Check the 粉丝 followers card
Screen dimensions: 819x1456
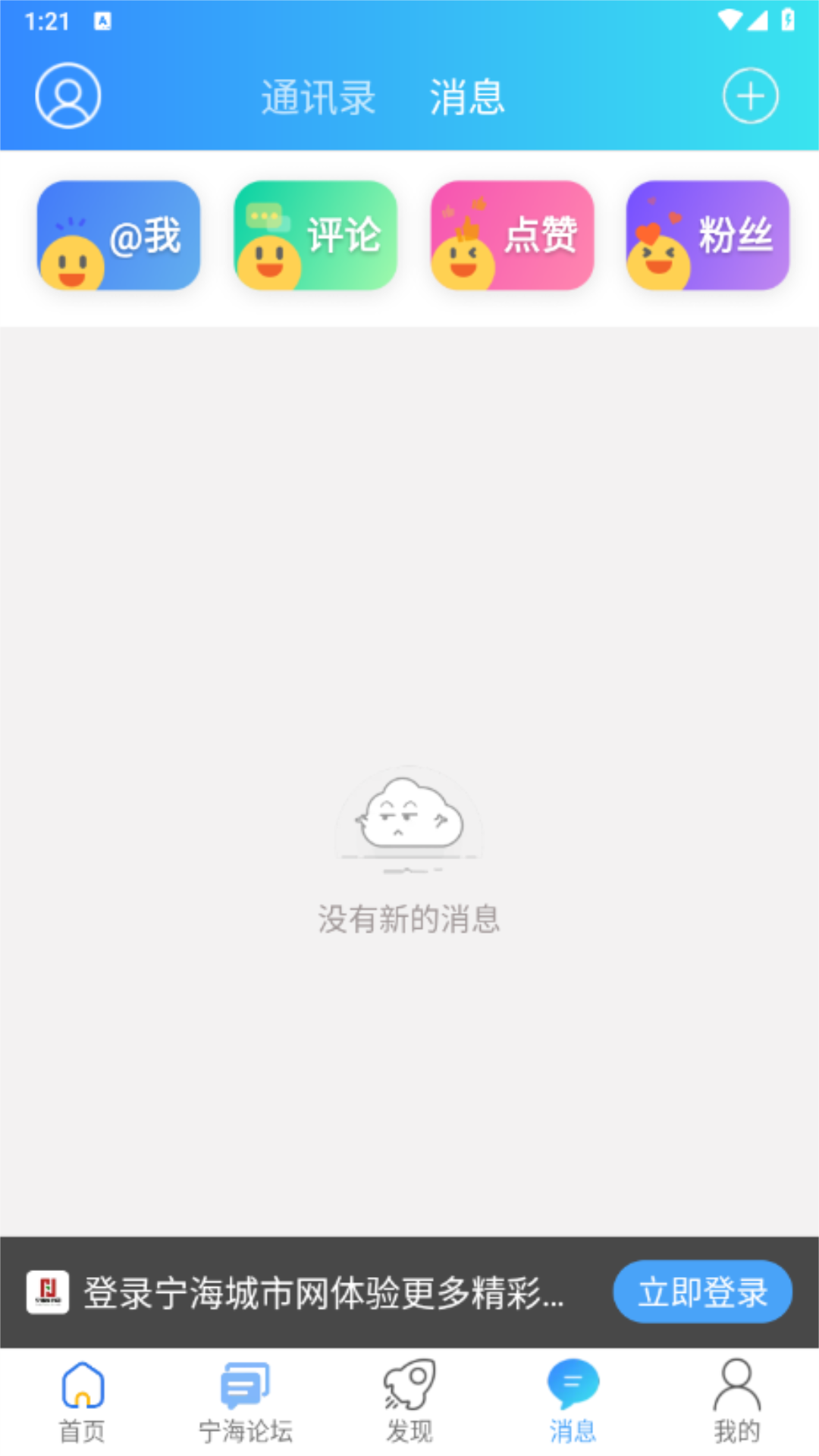pyautogui.click(x=708, y=235)
